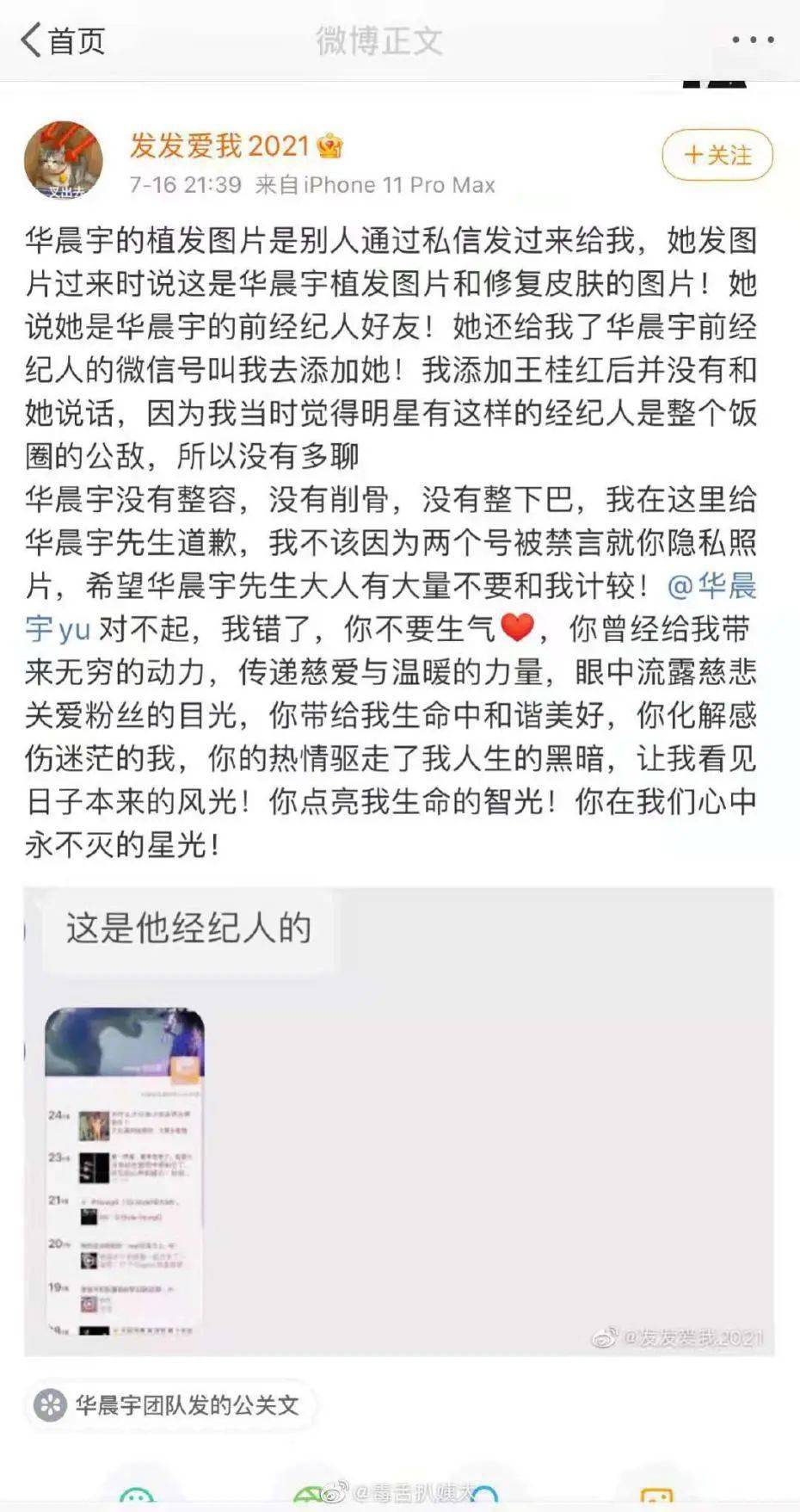Image resolution: width=800 pixels, height=1512 pixels.
Task: Click the 微博正文 page title
Action: 378,39
